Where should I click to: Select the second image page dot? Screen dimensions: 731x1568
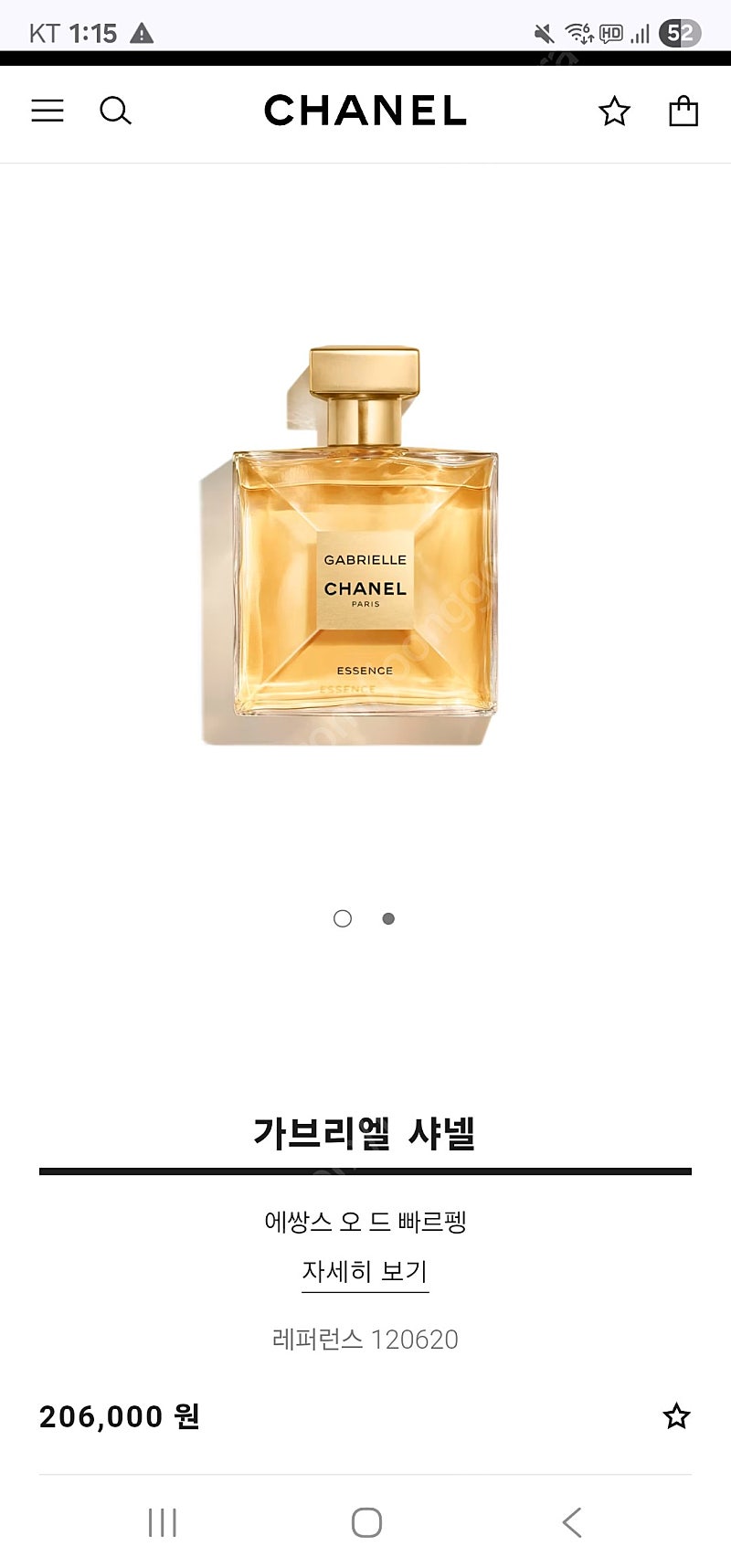click(388, 918)
